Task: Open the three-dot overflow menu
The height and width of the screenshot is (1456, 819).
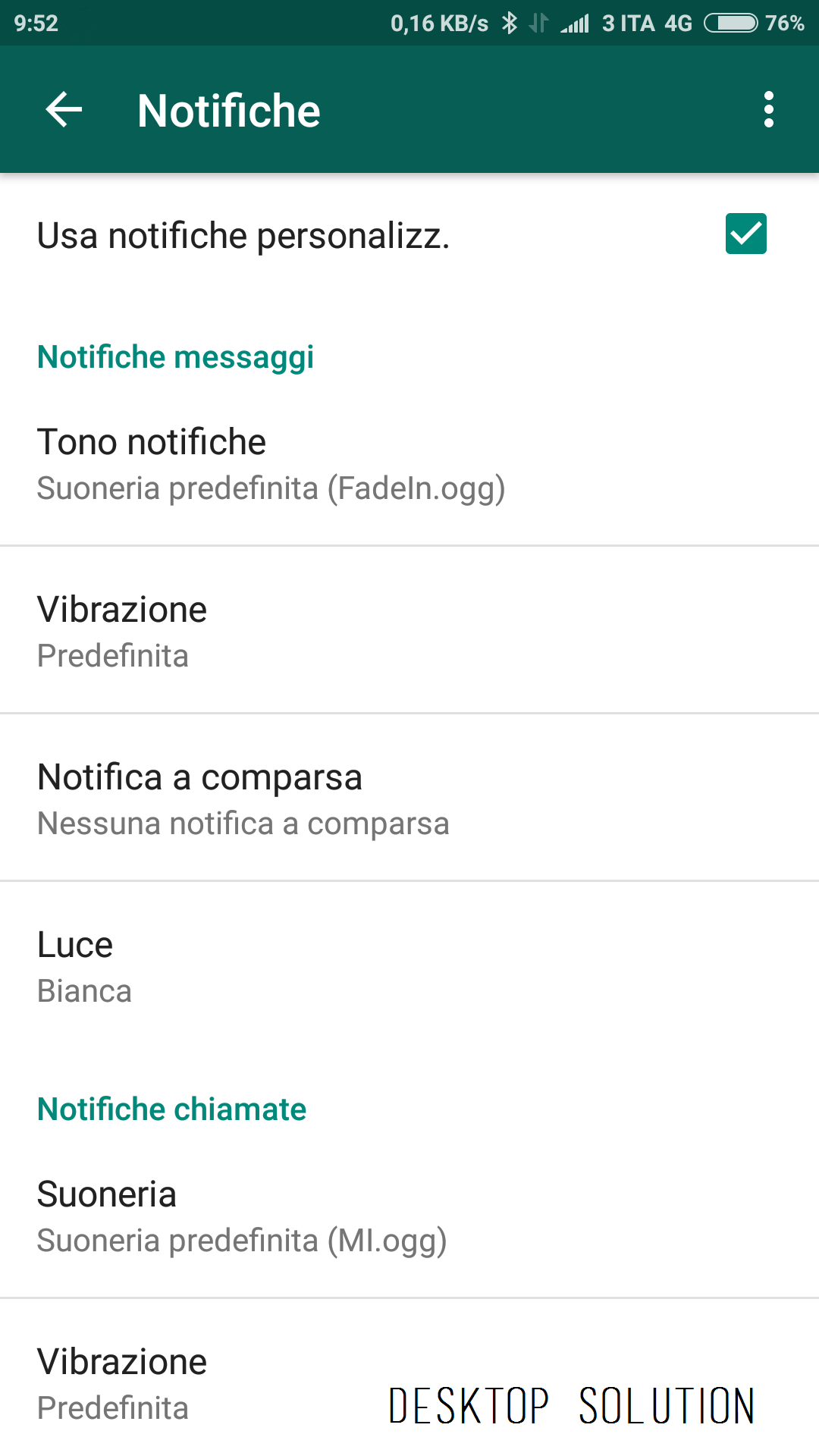Action: [768, 110]
